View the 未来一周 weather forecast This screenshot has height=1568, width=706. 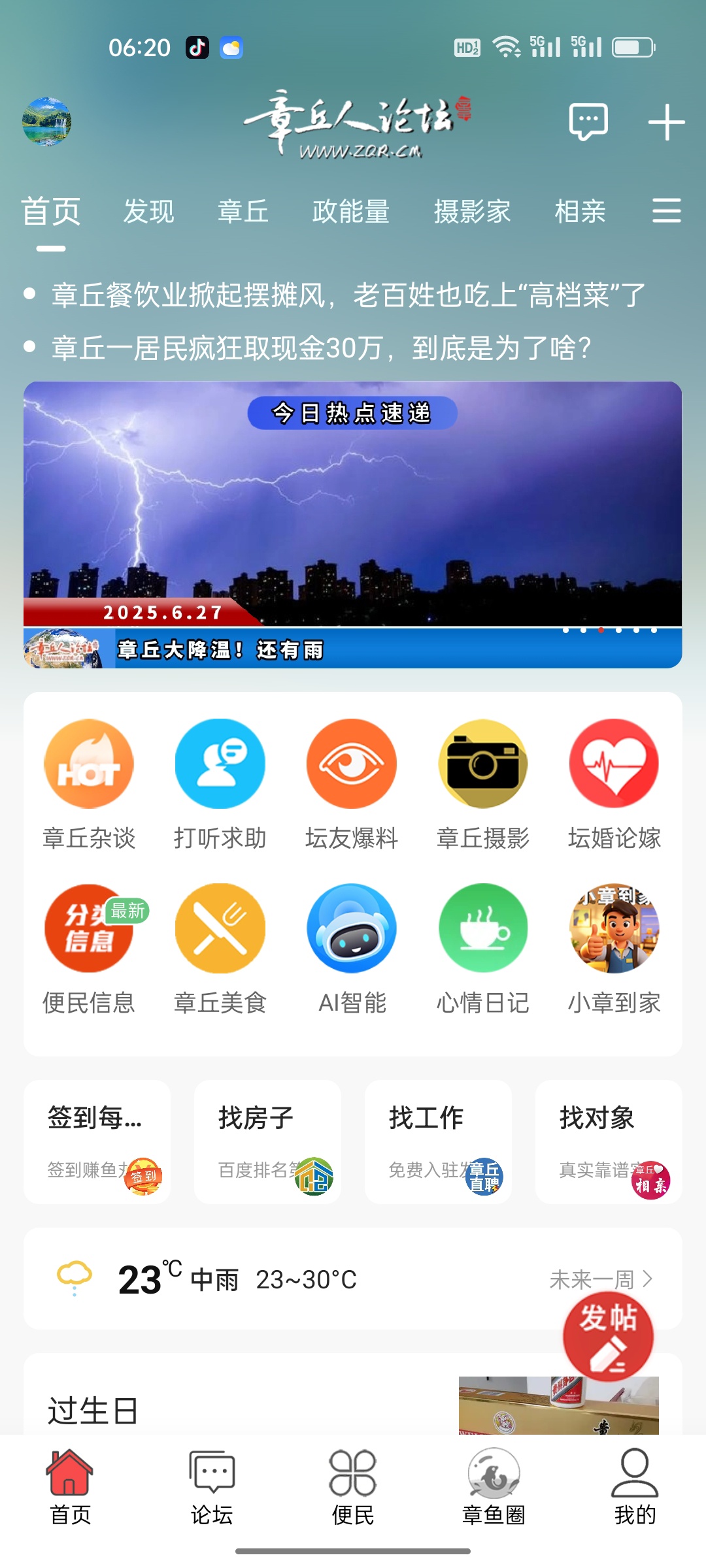tap(600, 1279)
